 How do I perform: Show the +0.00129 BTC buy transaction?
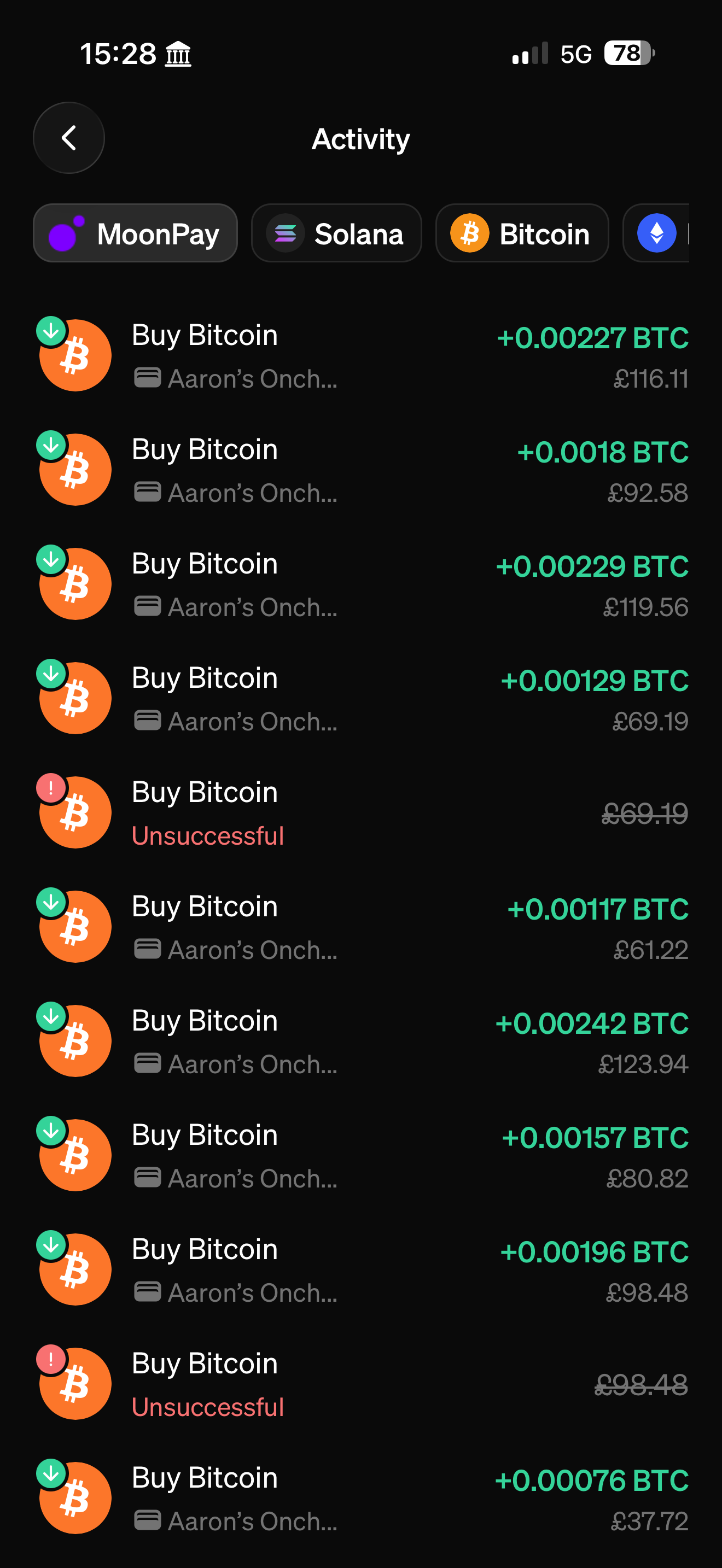coord(360,699)
